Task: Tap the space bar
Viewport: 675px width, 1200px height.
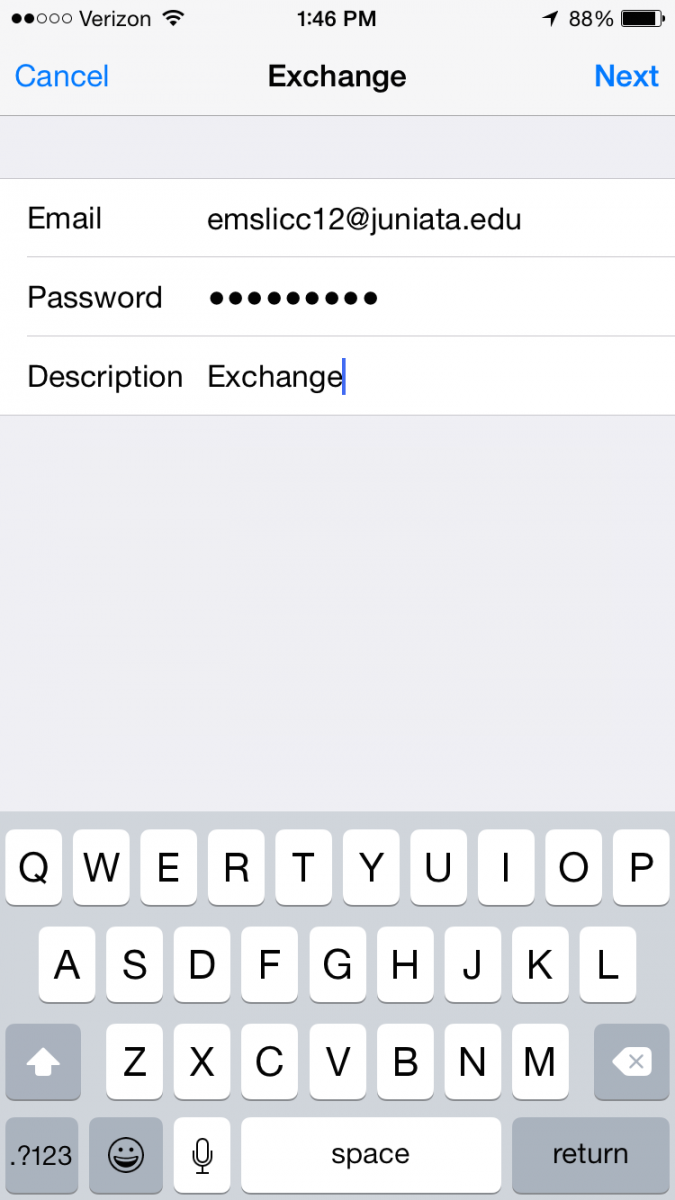Action: (x=371, y=1155)
